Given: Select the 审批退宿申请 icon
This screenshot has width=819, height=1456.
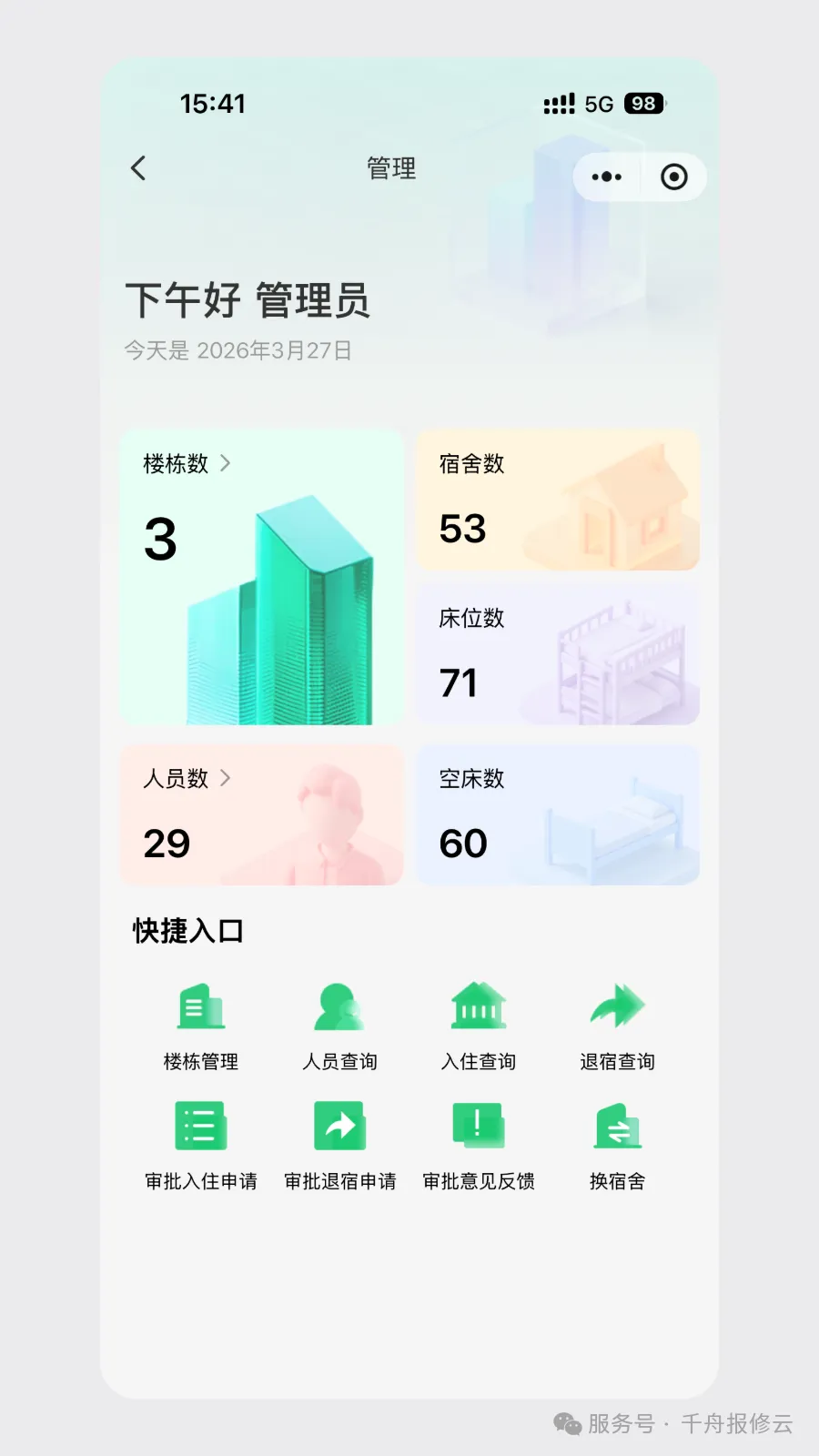Looking at the screenshot, I should coord(339,1127).
